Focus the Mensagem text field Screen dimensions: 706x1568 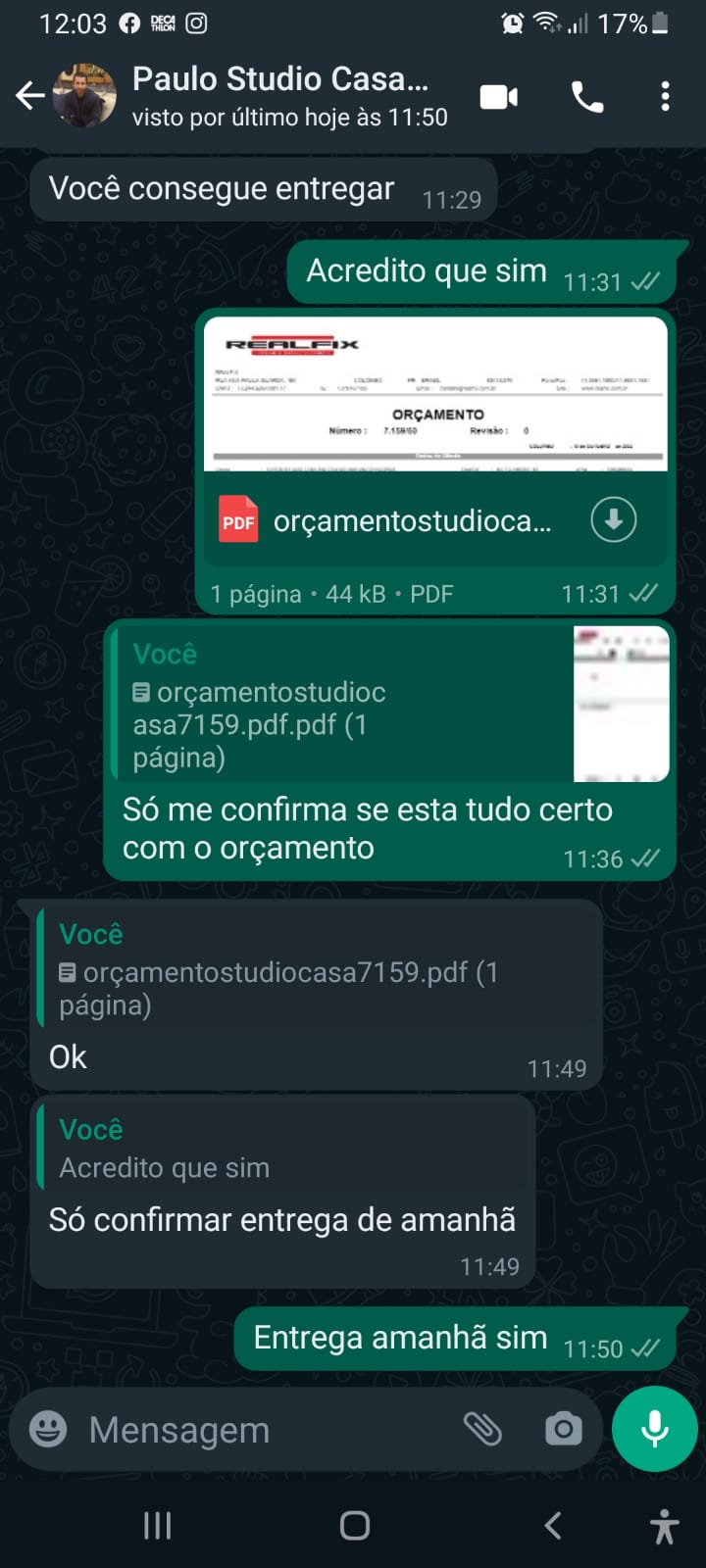[265, 1430]
